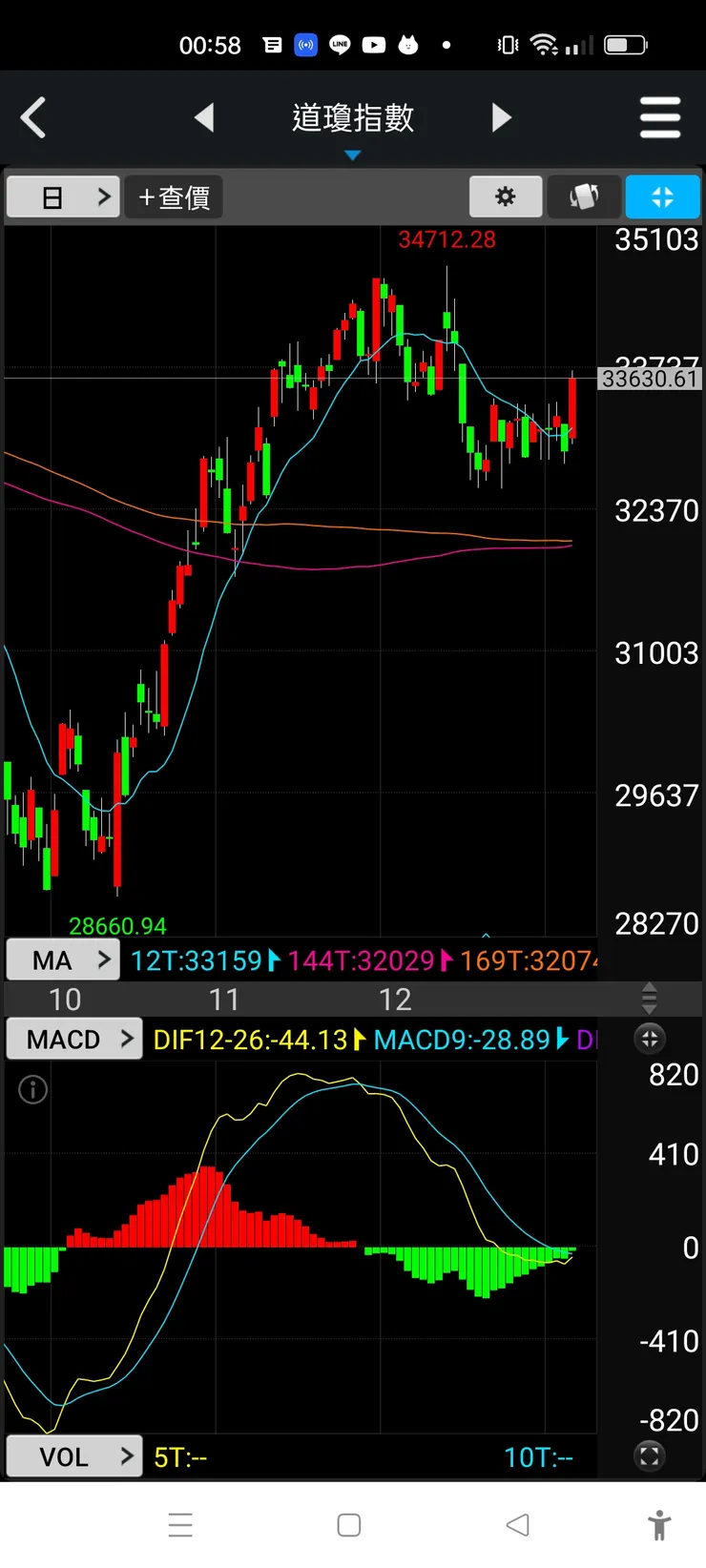
Task: Expand the VOL panel to fullscreen
Action: [x=650, y=1456]
